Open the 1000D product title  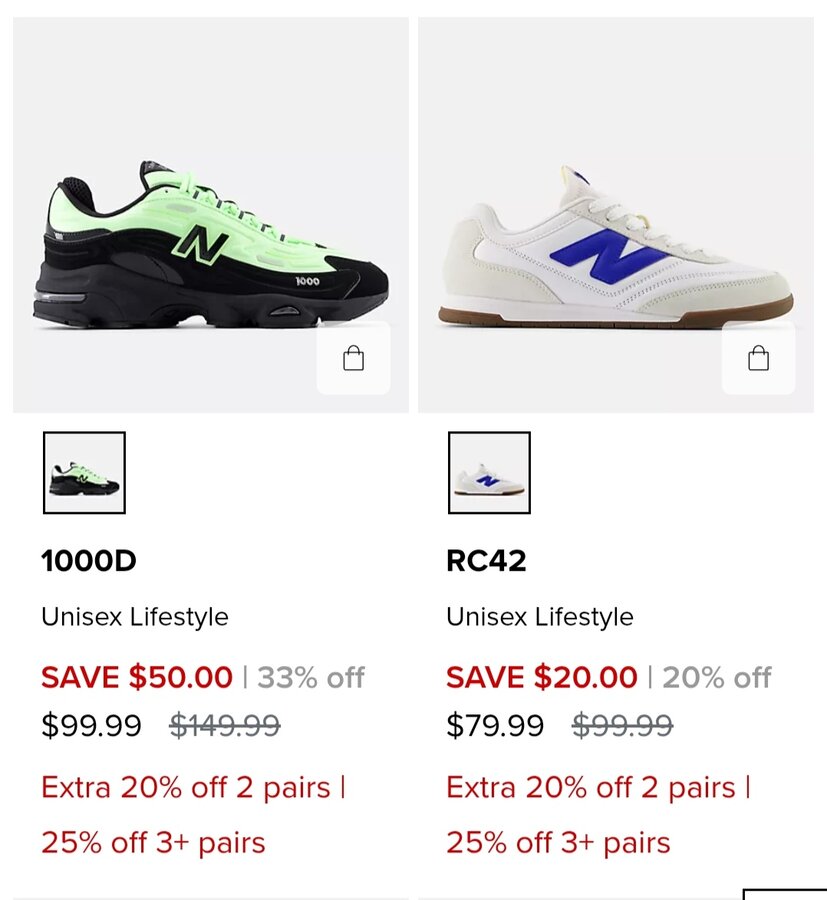coord(89,561)
